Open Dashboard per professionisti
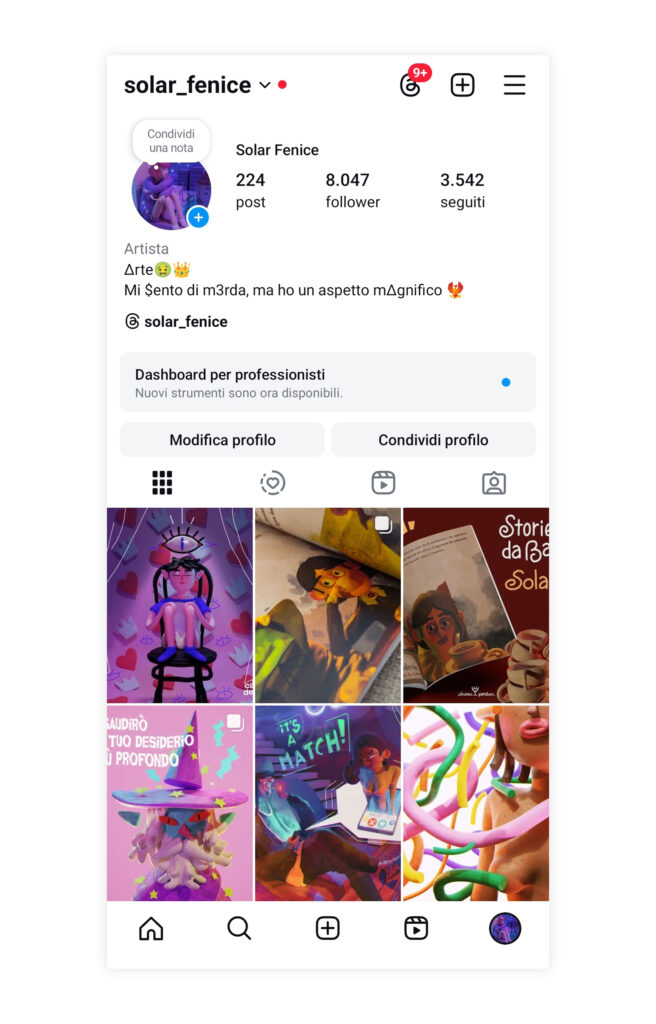This screenshot has height=1024, width=656. point(327,382)
